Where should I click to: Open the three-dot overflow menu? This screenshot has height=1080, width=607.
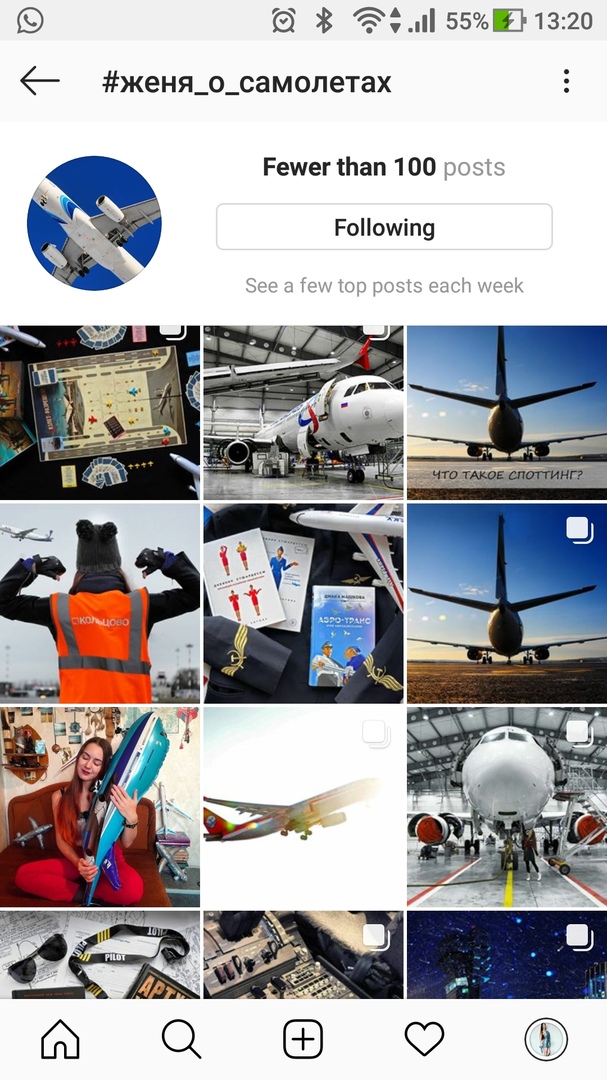(566, 81)
